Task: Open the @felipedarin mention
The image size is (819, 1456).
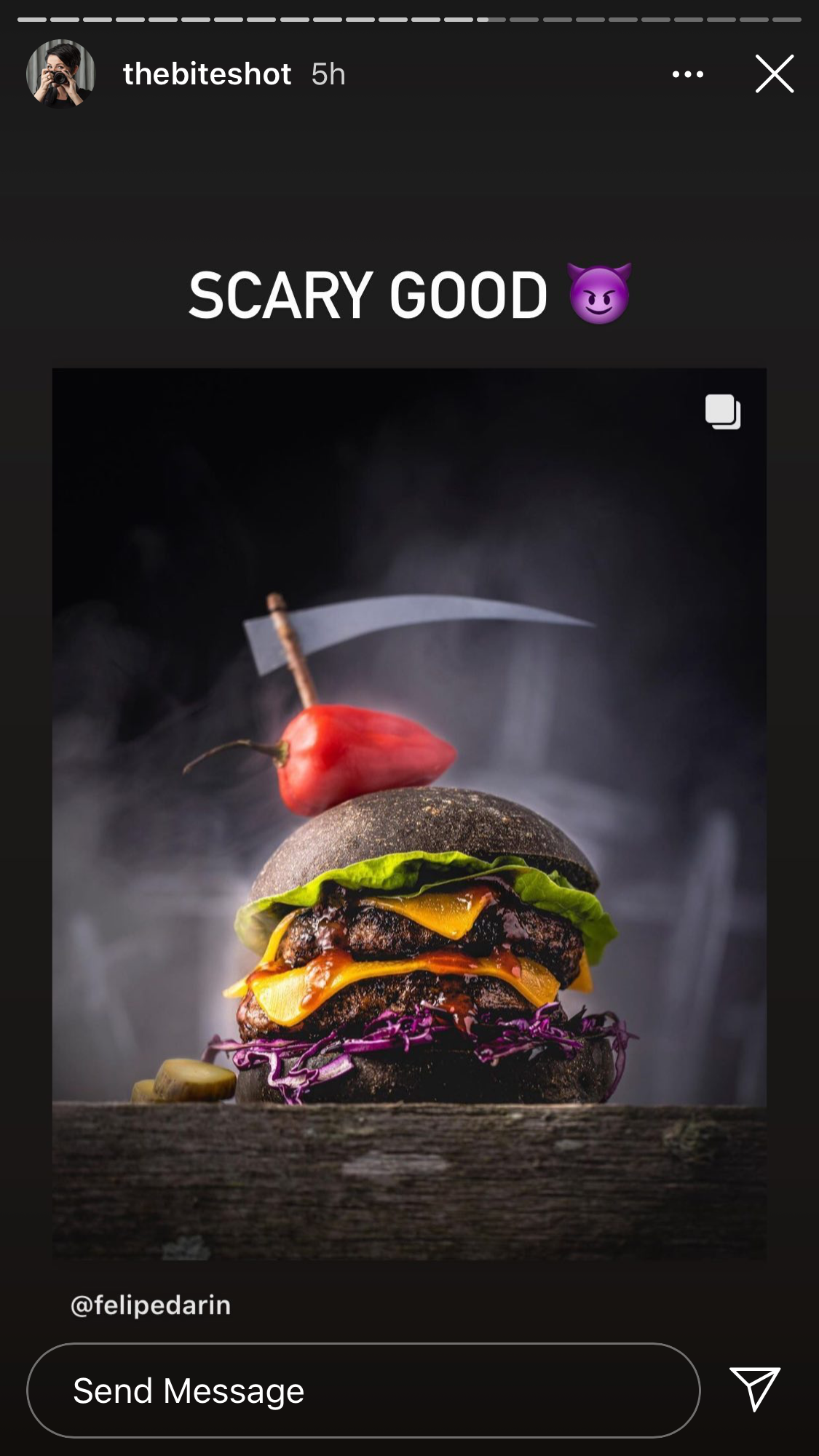Action: pos(151,1305)
